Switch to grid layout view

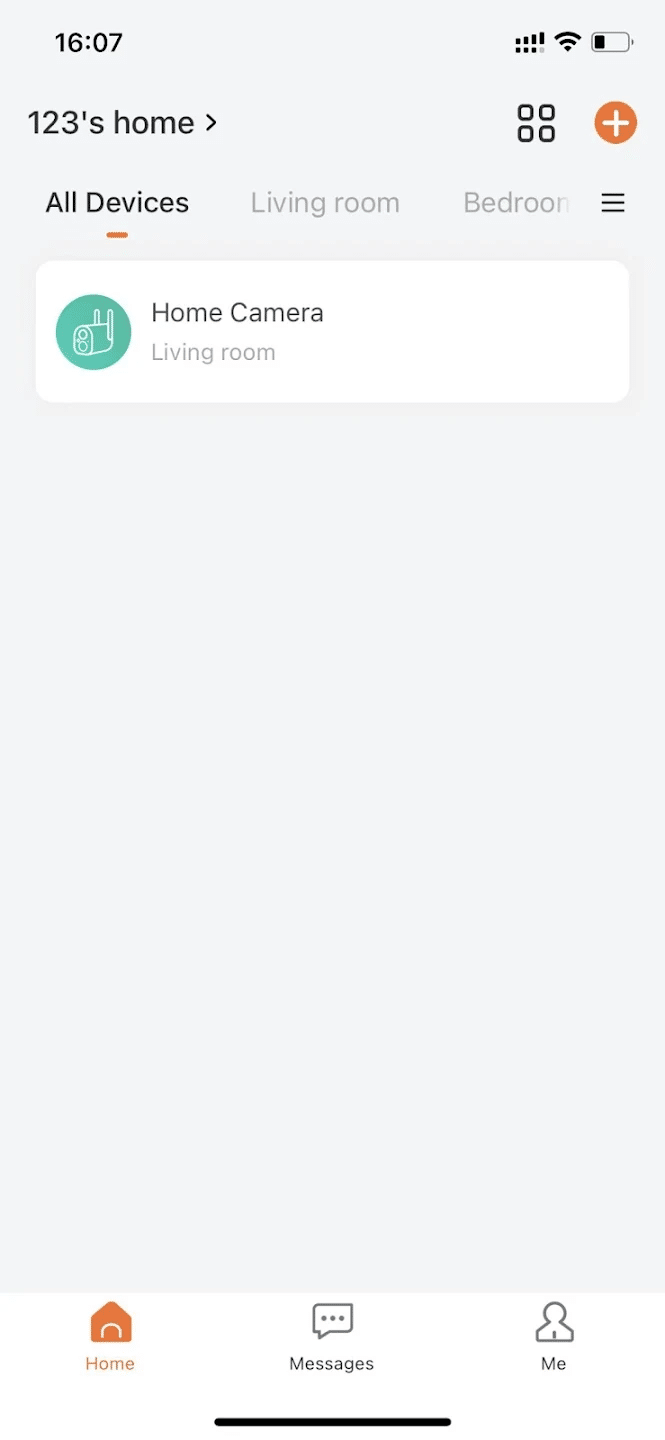pyautogui.click(x=536, y=124)
